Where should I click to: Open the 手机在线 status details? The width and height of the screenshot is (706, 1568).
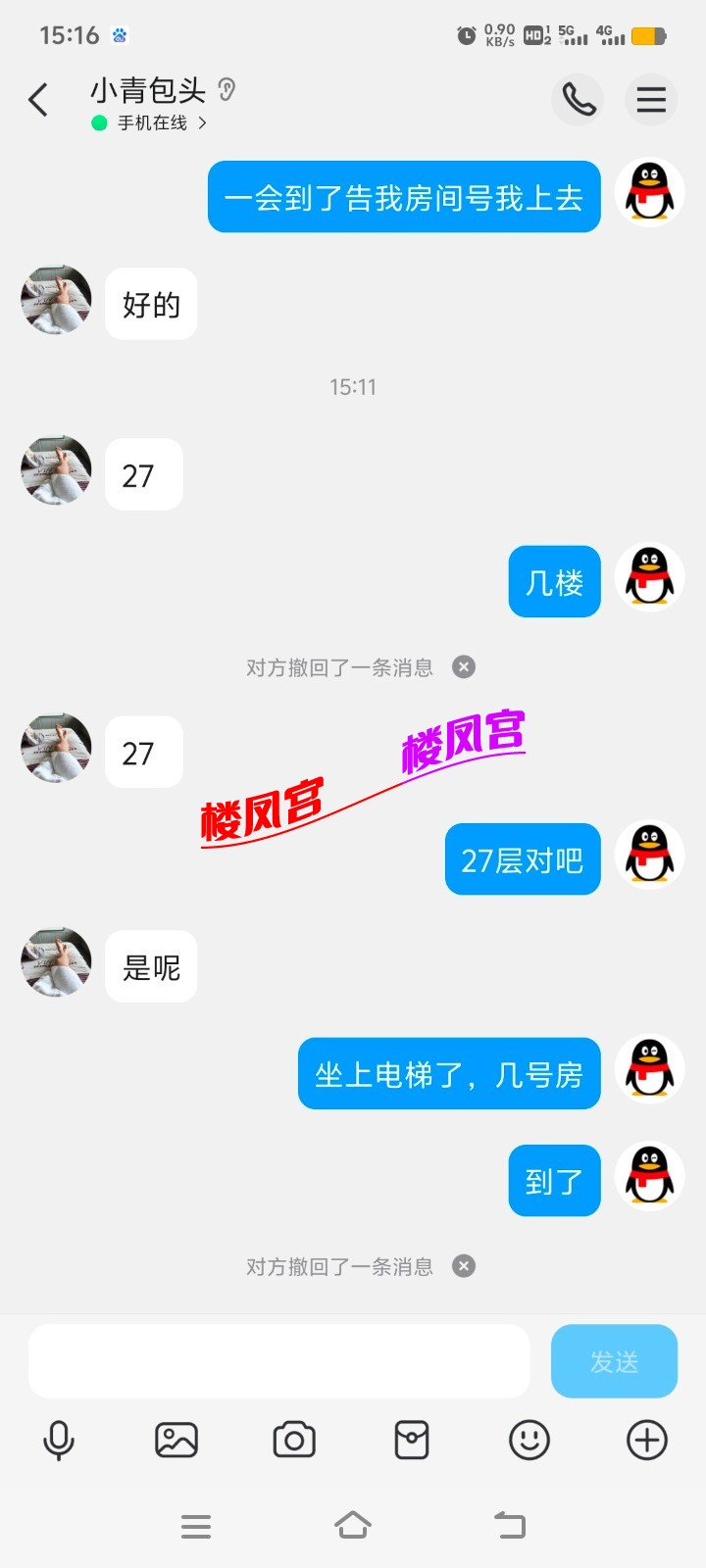[x=152, y=123]
